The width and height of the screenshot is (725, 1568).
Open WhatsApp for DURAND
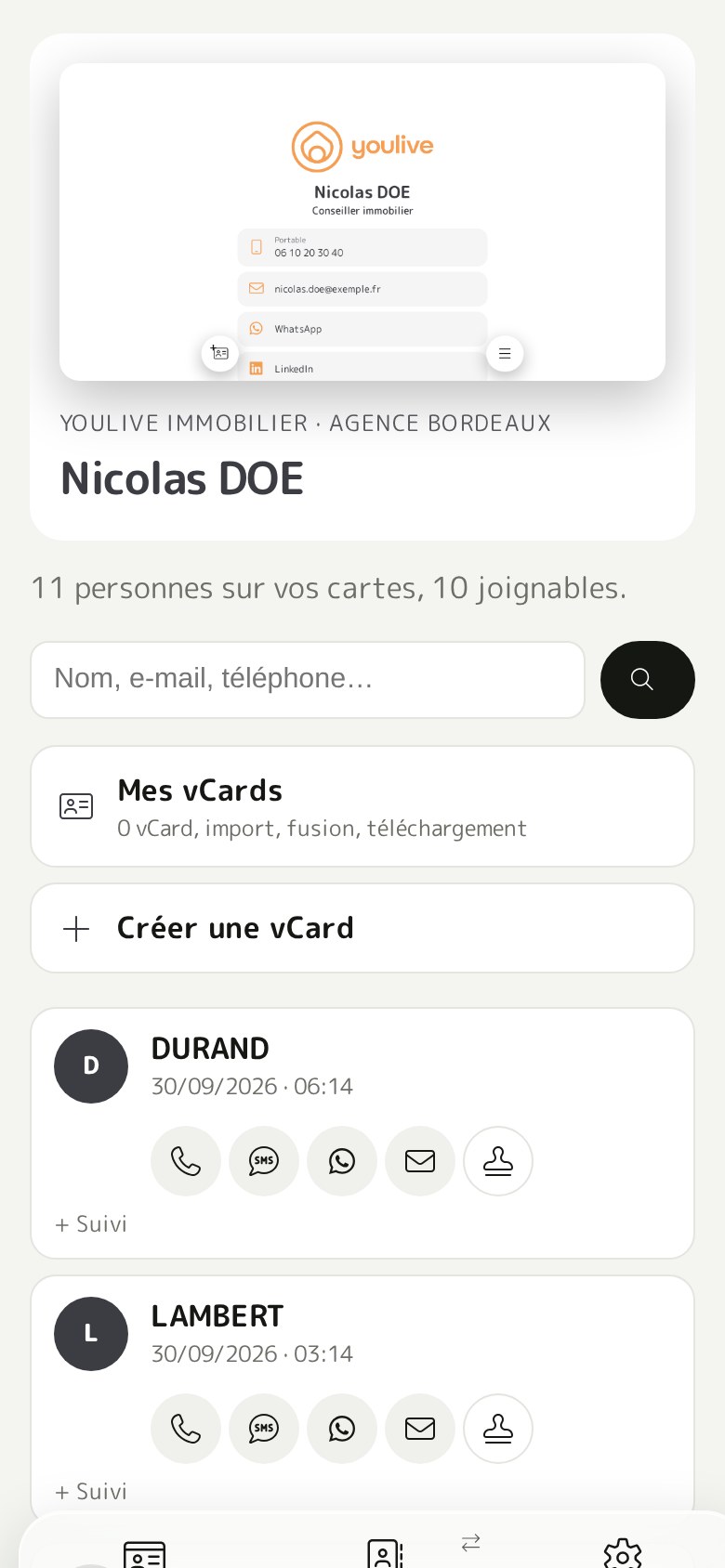[x=342, y=1161]
